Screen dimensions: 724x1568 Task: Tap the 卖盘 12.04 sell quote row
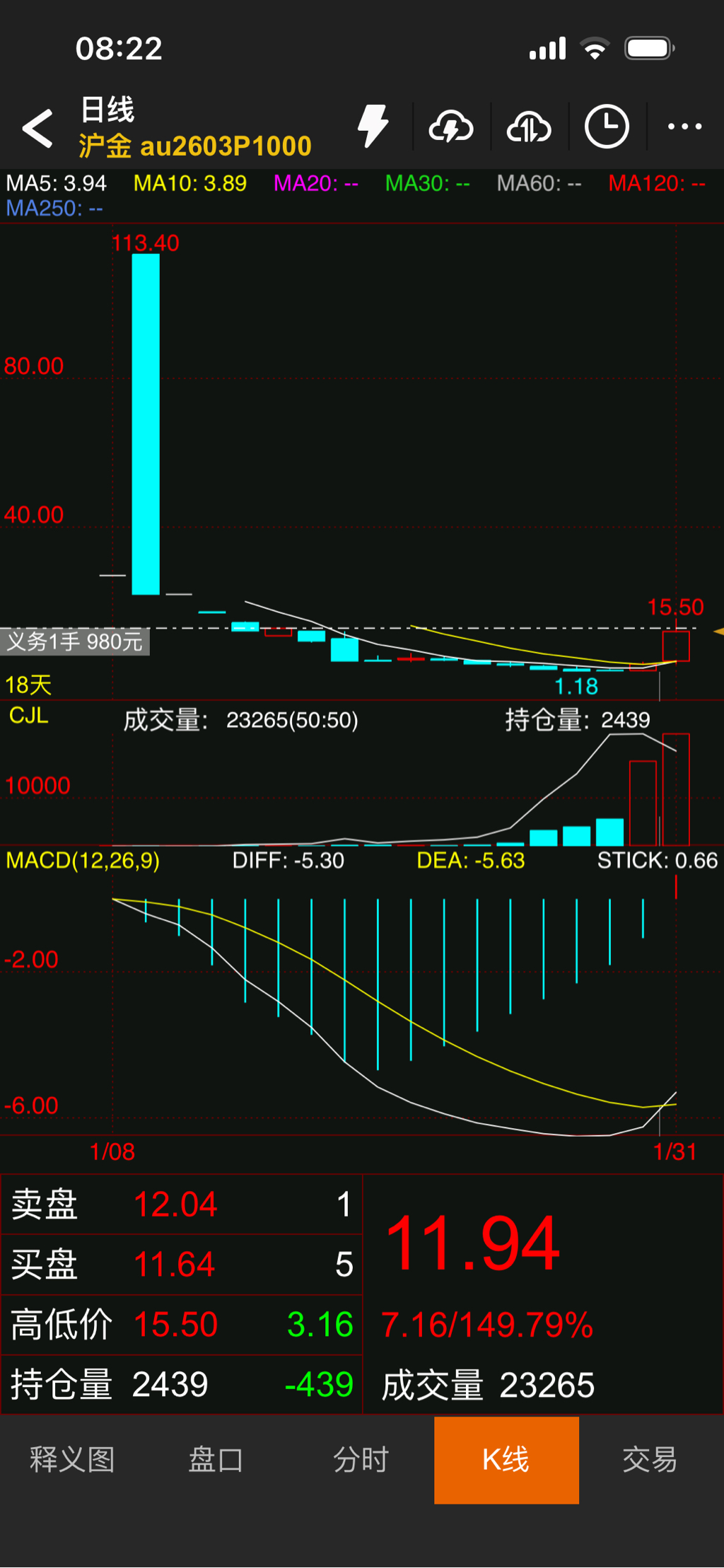pyautogui.click(x=181, y=1204)
